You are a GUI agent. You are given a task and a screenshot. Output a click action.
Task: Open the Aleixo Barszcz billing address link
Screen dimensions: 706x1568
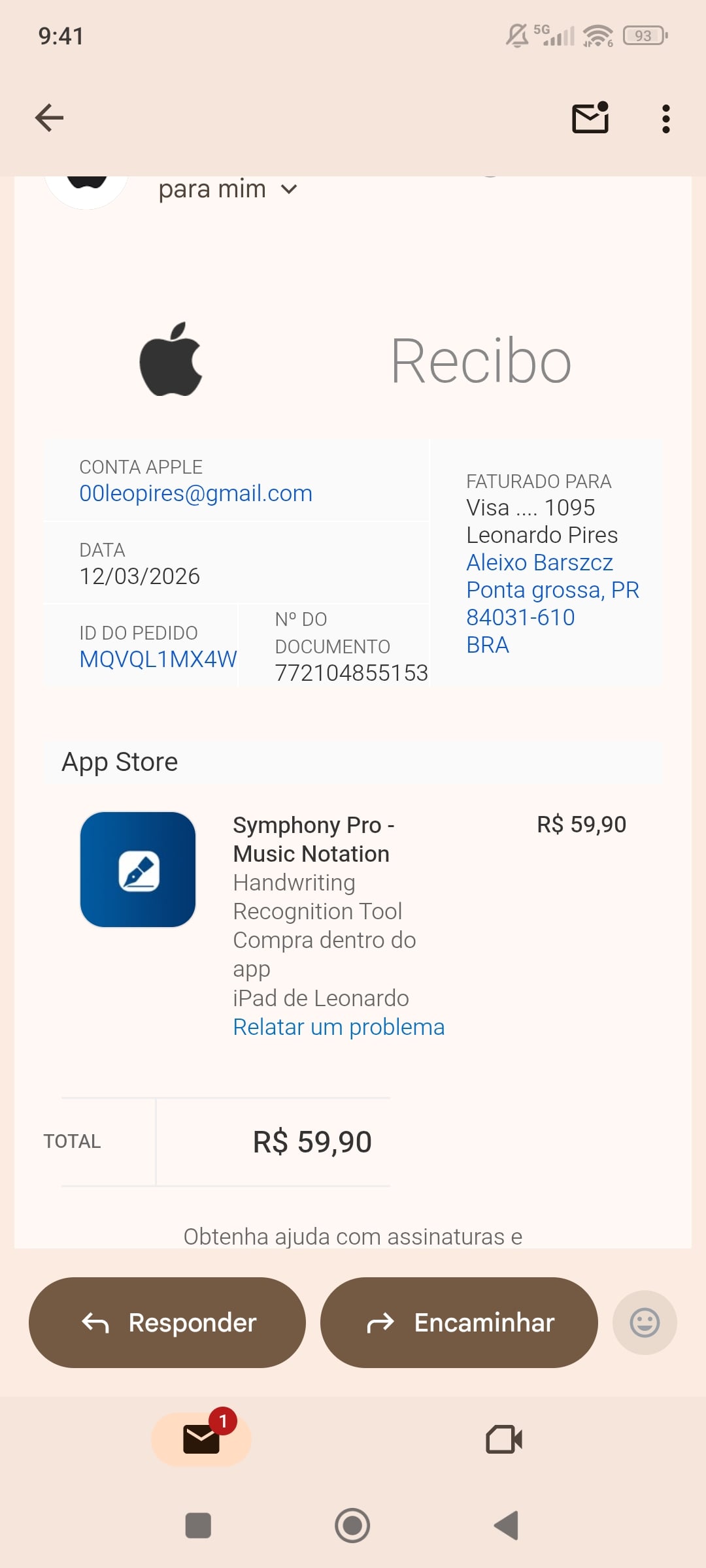[x=539, y=563]
